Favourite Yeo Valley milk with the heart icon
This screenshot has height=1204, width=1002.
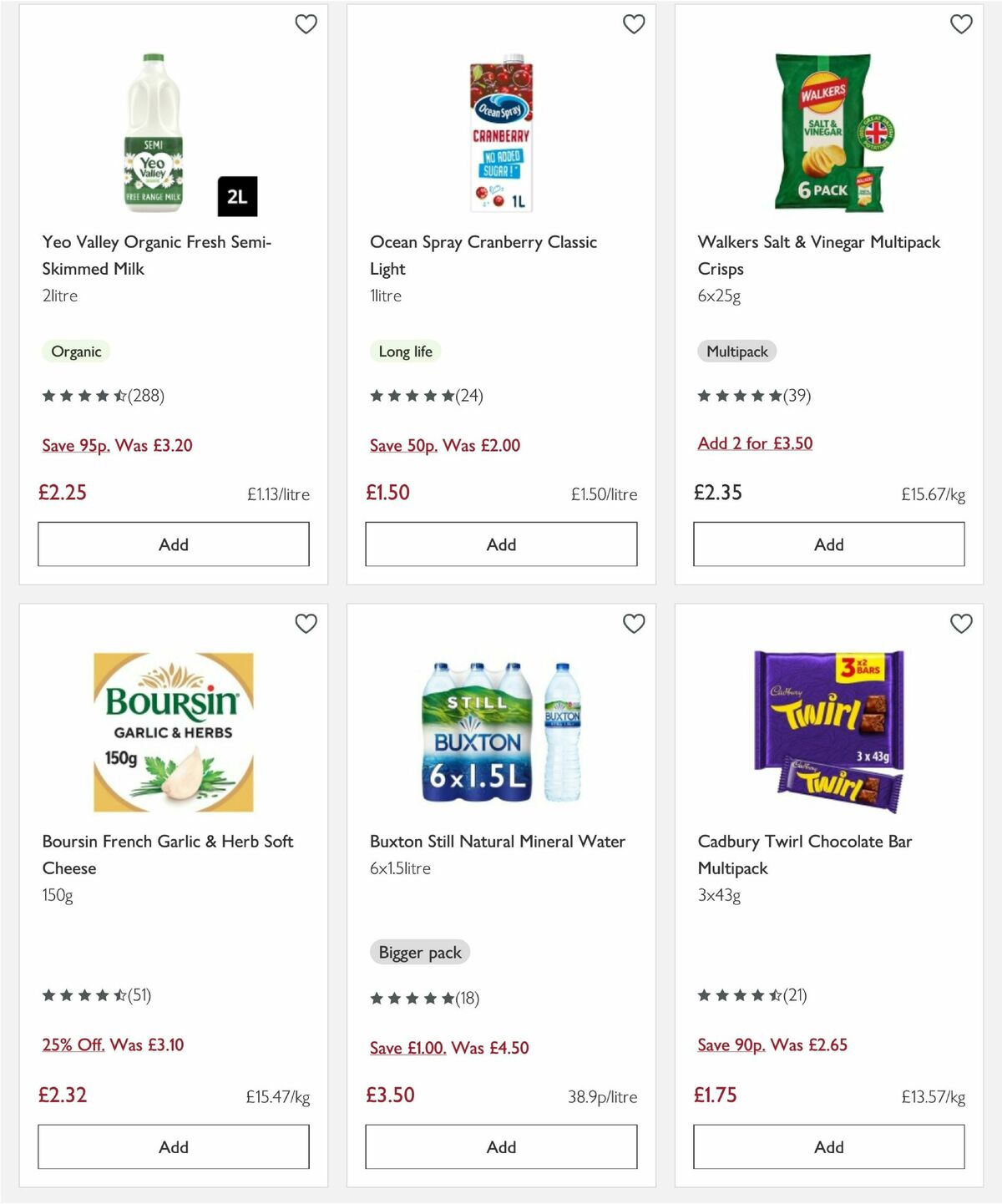306,25
